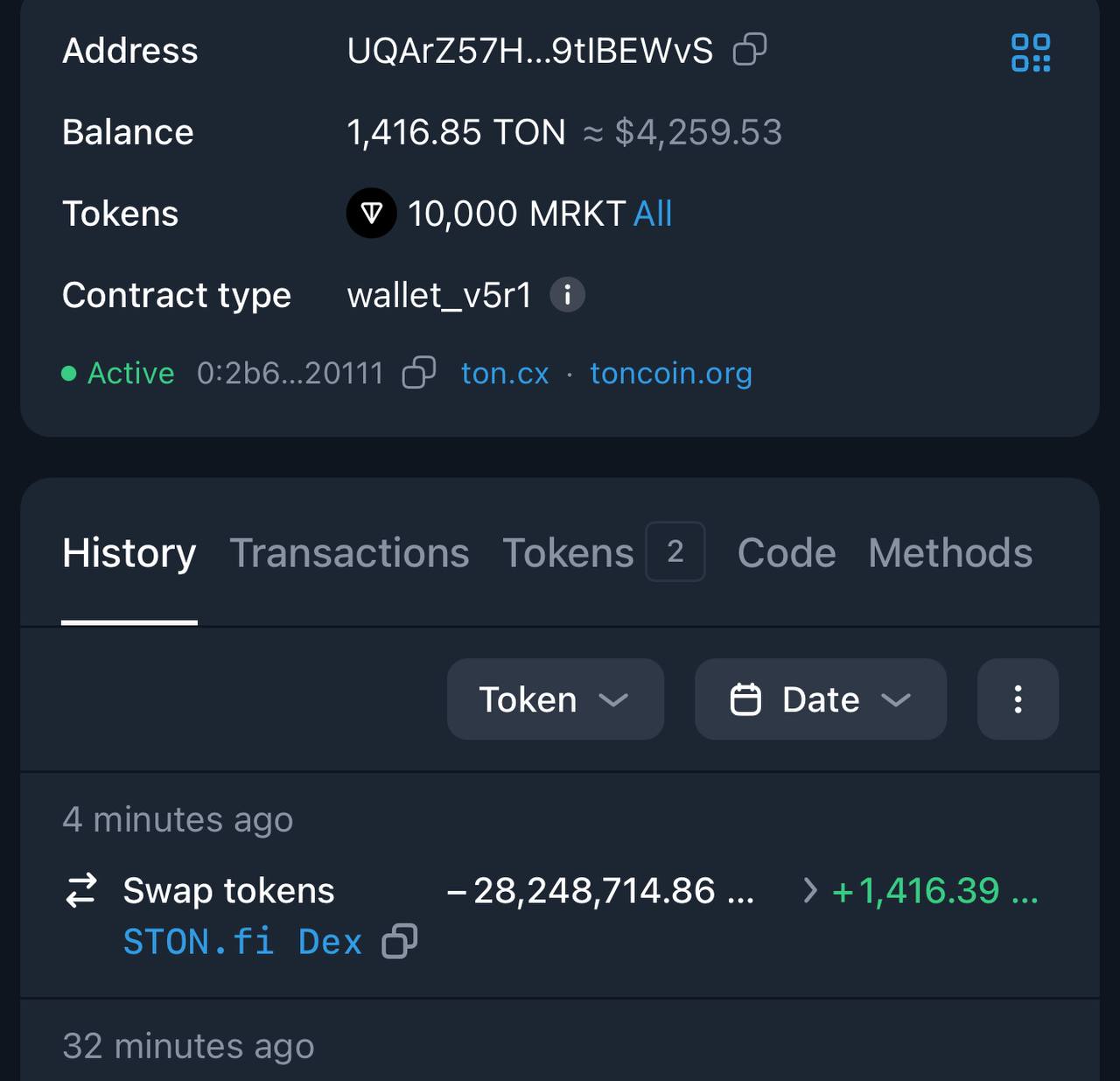1120x1081 pixels.
Task: Switch to the Methods tab
Action: [x=950, y=553]
